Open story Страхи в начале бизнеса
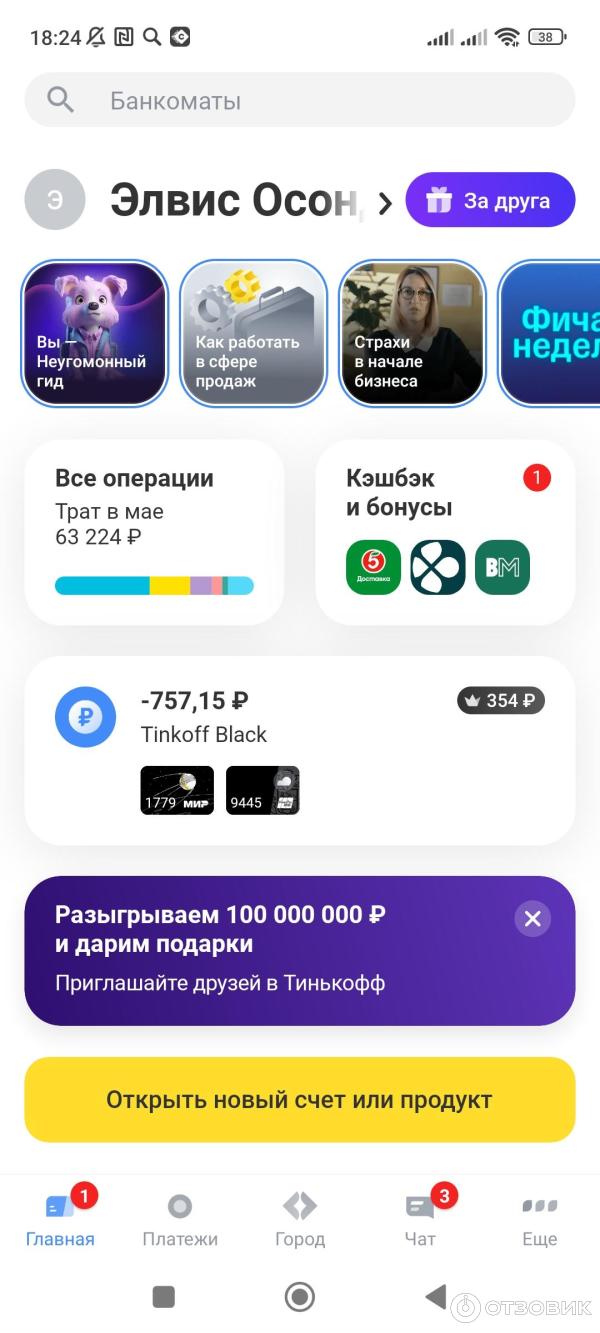 pos(412,333)
